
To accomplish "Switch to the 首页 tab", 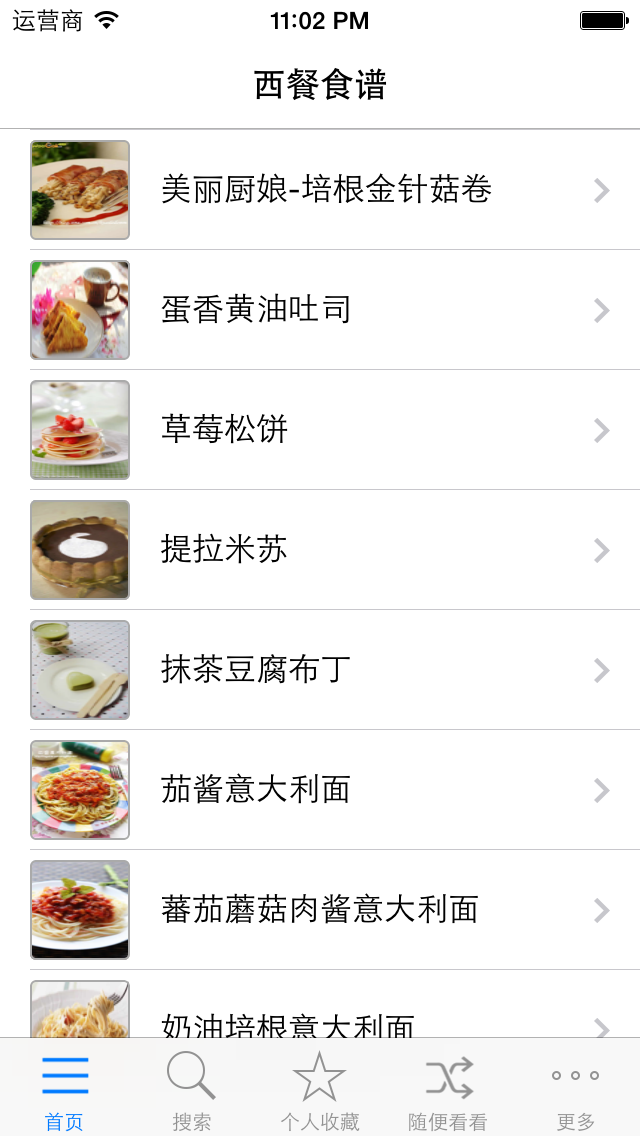I will coord(64,1088).
